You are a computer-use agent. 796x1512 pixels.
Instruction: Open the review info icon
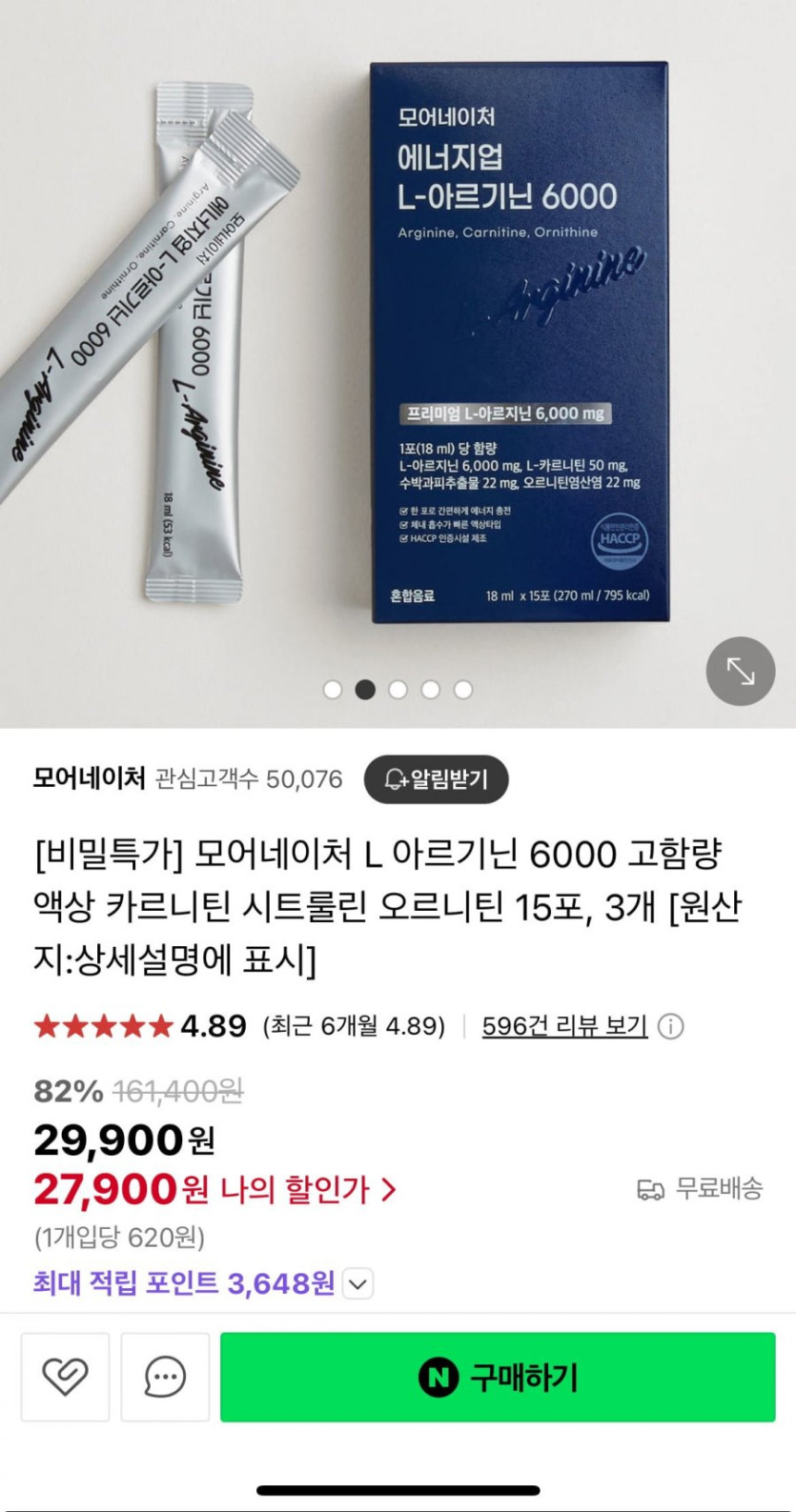pos(671,1027)
